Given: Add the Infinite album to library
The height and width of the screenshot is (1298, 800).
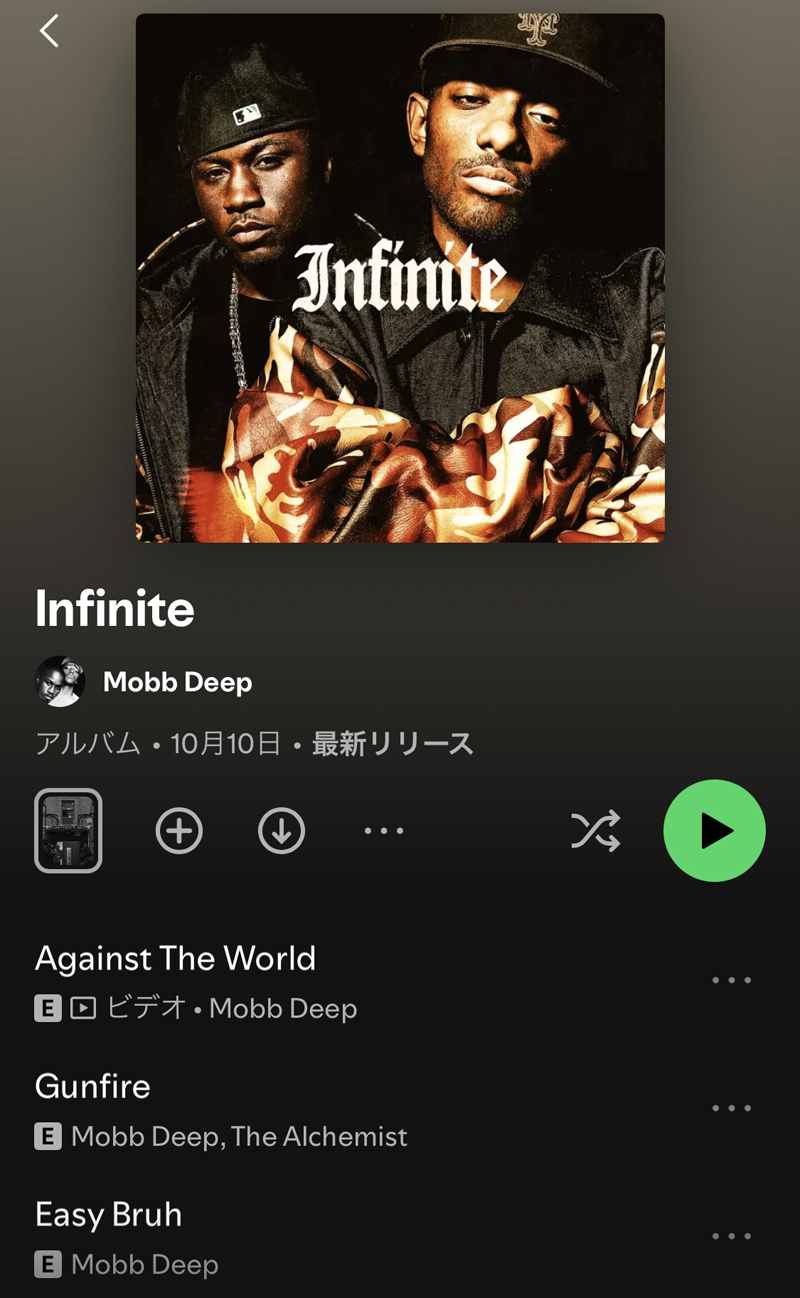Looking at the screenshot, I should click(x=179, y=831).
